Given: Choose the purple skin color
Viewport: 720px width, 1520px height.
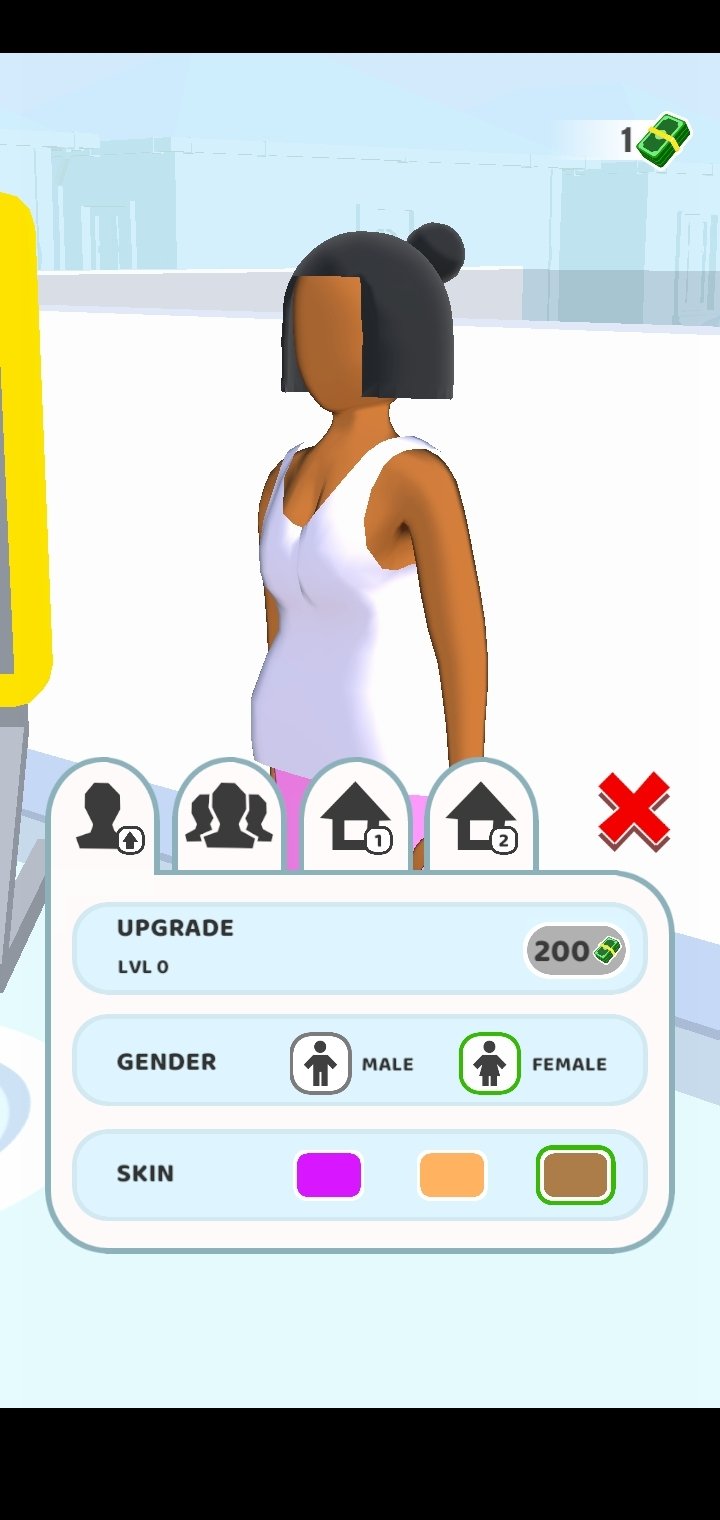Looking at the screenshot, I should 329,1175.
